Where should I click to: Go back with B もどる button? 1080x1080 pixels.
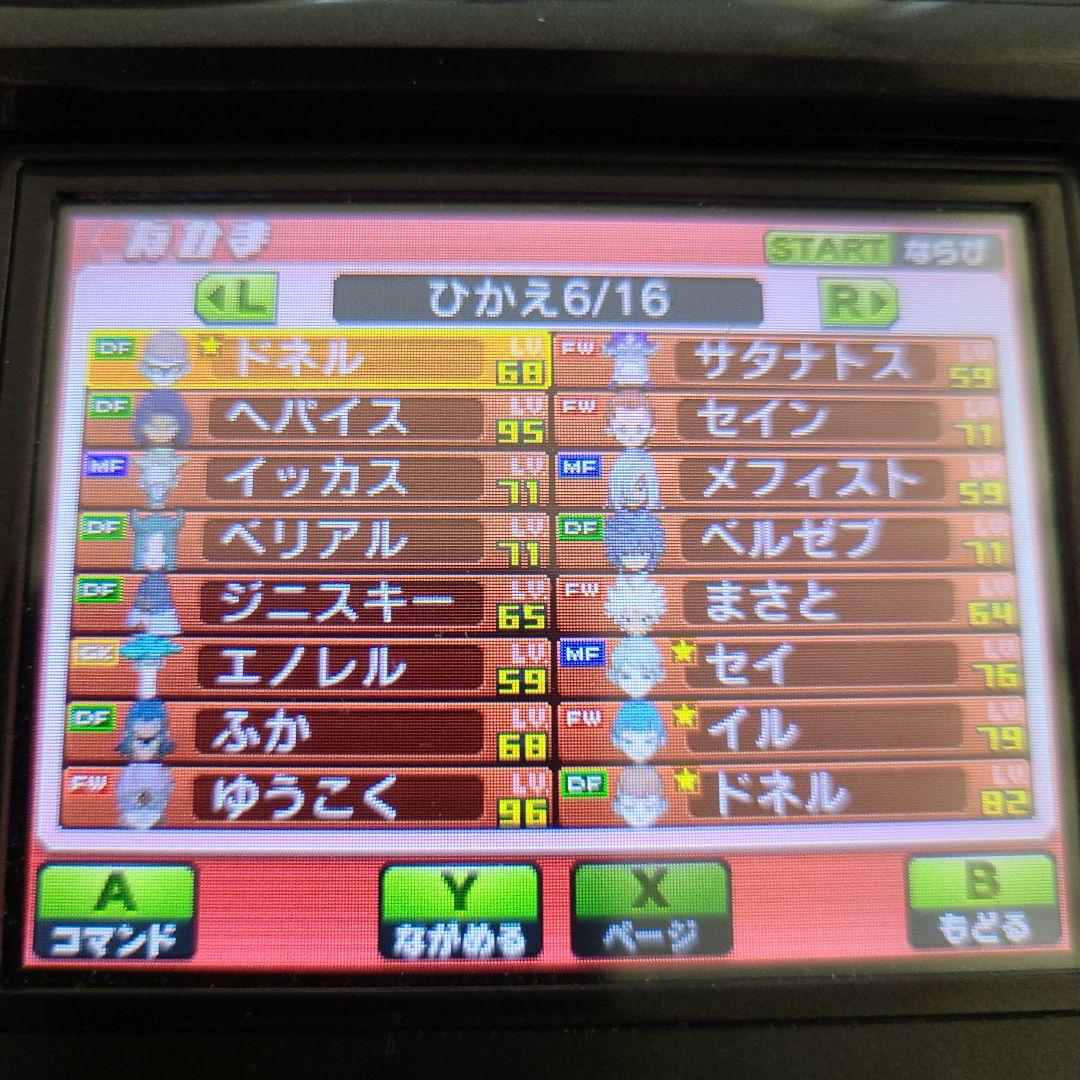pyautogui.click(x=982, y=903)
